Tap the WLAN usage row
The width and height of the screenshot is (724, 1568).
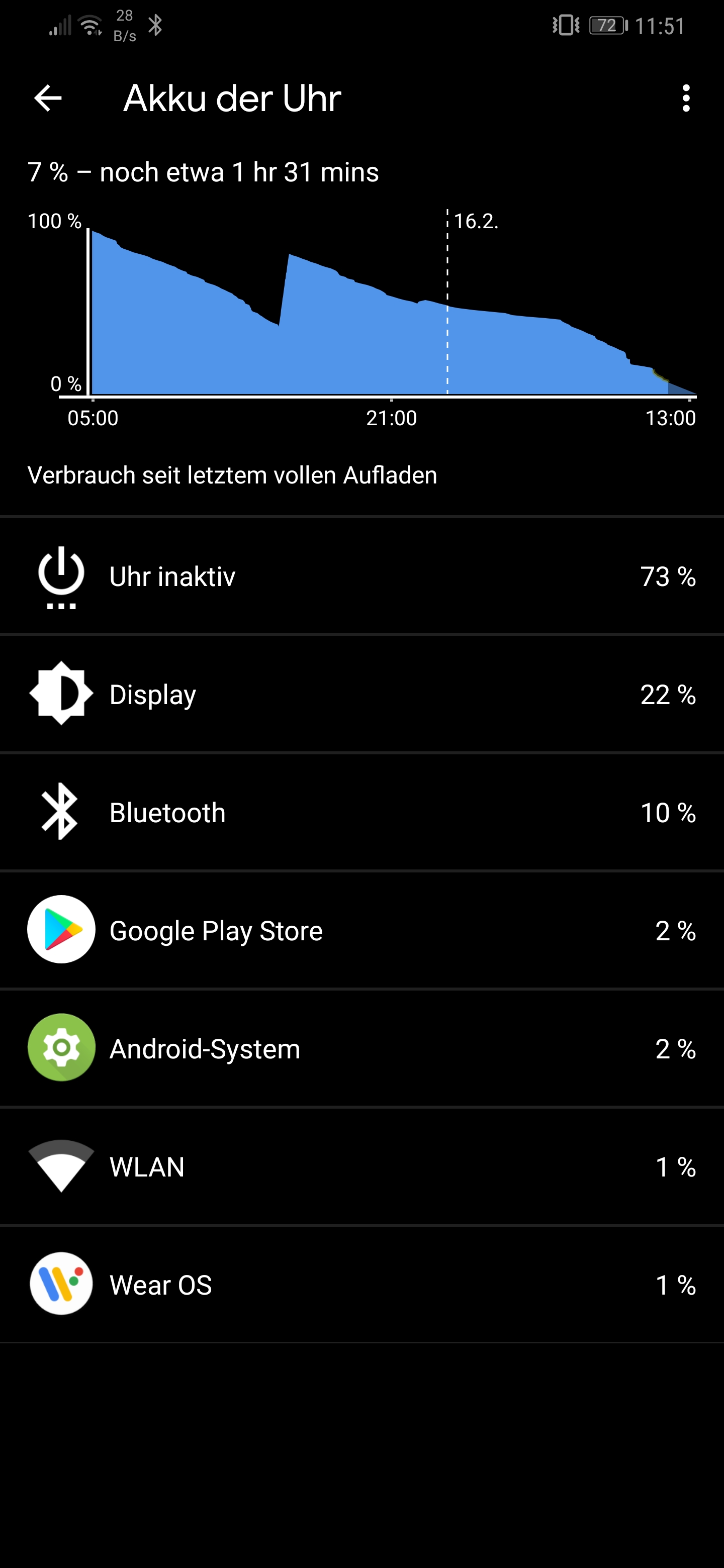pyautogui.click(x=361, y=1166)
